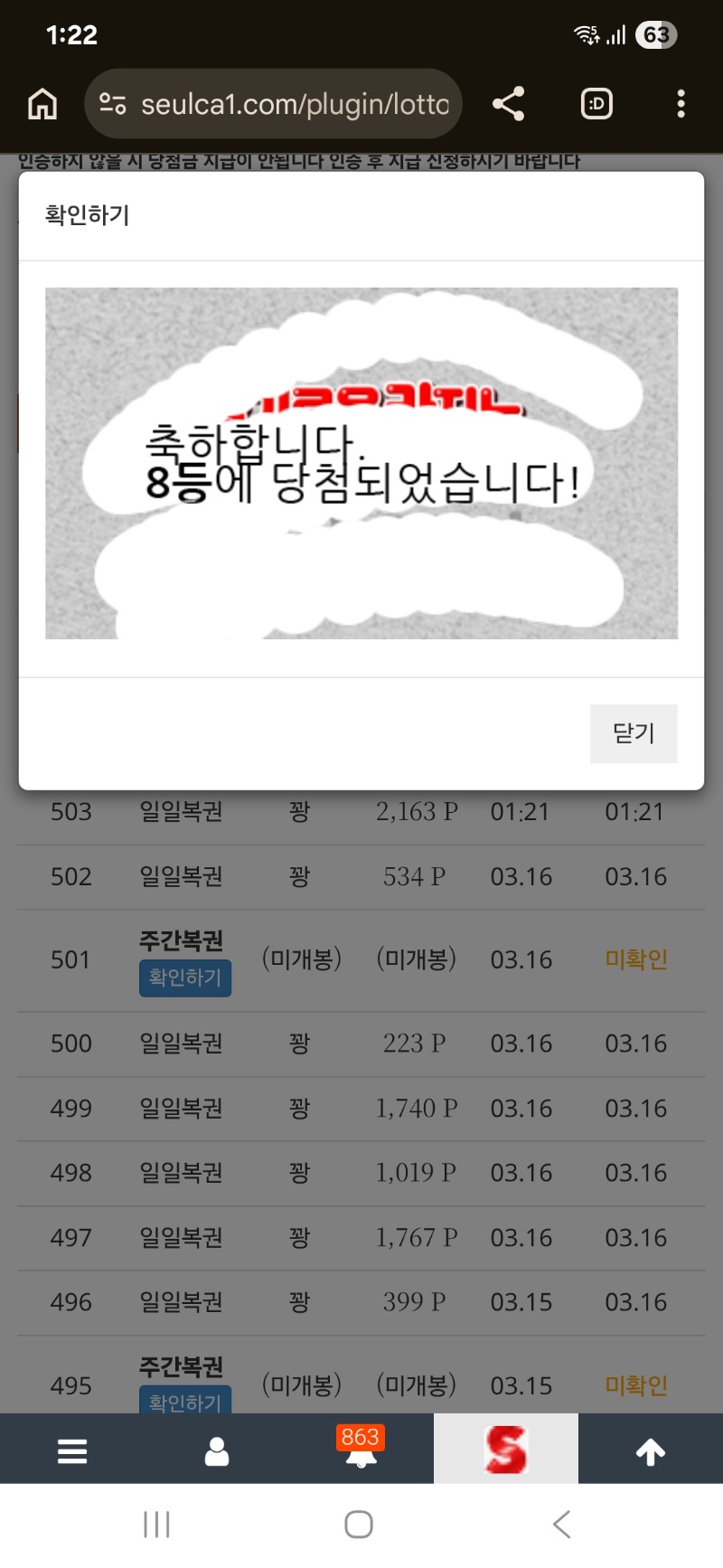Tap 확인하기 for ticket 501

click(185, 978)
